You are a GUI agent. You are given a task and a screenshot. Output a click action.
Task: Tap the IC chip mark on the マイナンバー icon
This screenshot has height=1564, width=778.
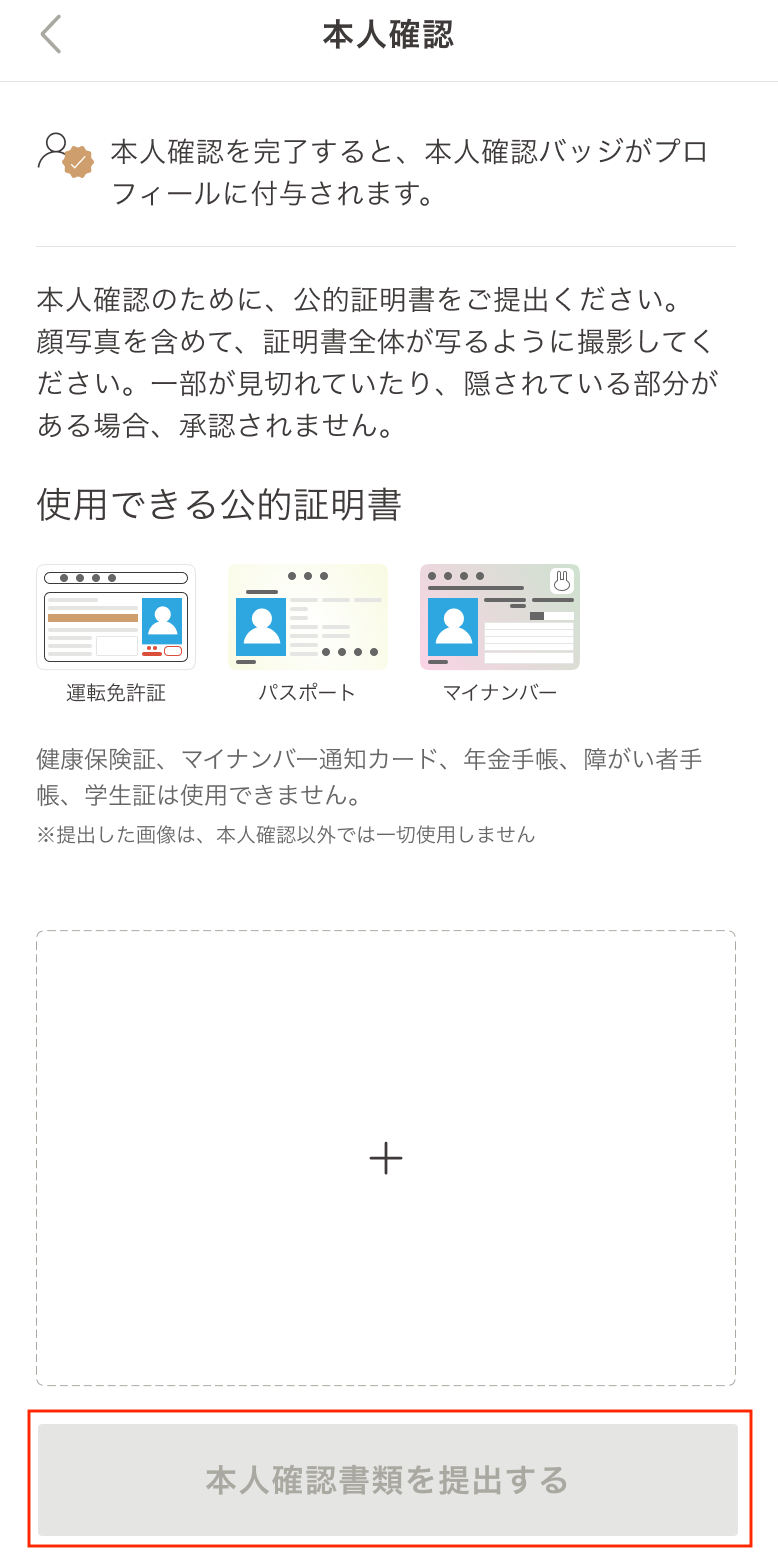coord(561,581)
